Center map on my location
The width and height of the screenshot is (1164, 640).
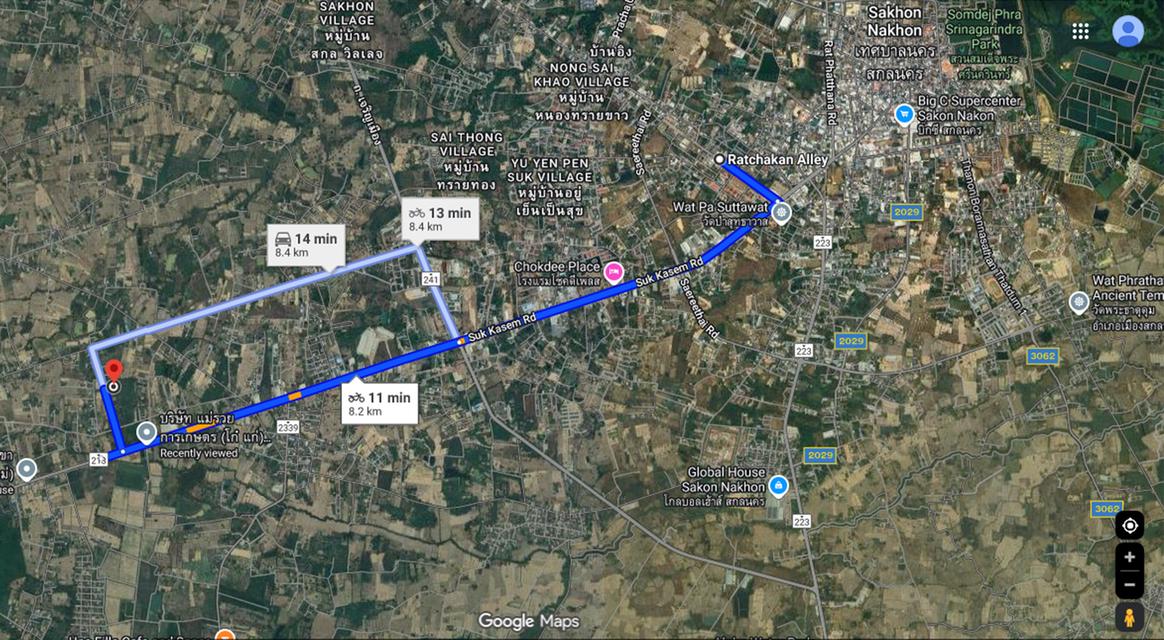tap(1129, 525)
